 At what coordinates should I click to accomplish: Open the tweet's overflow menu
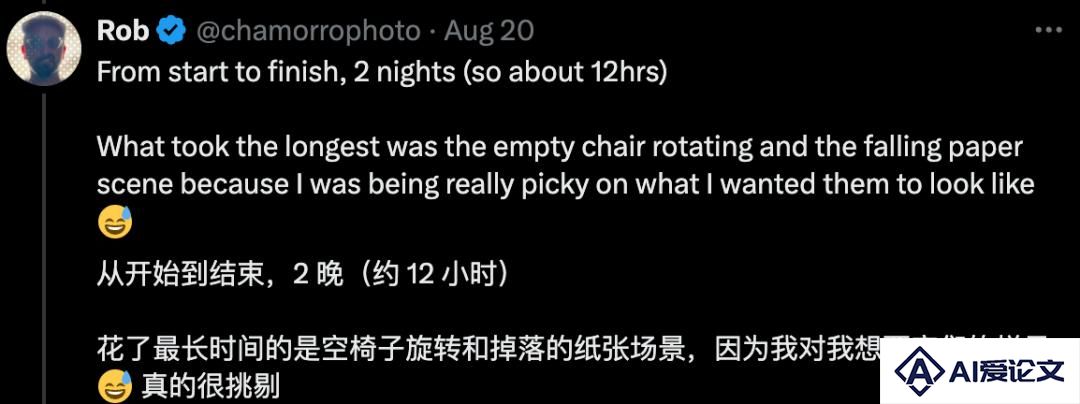1047,31
